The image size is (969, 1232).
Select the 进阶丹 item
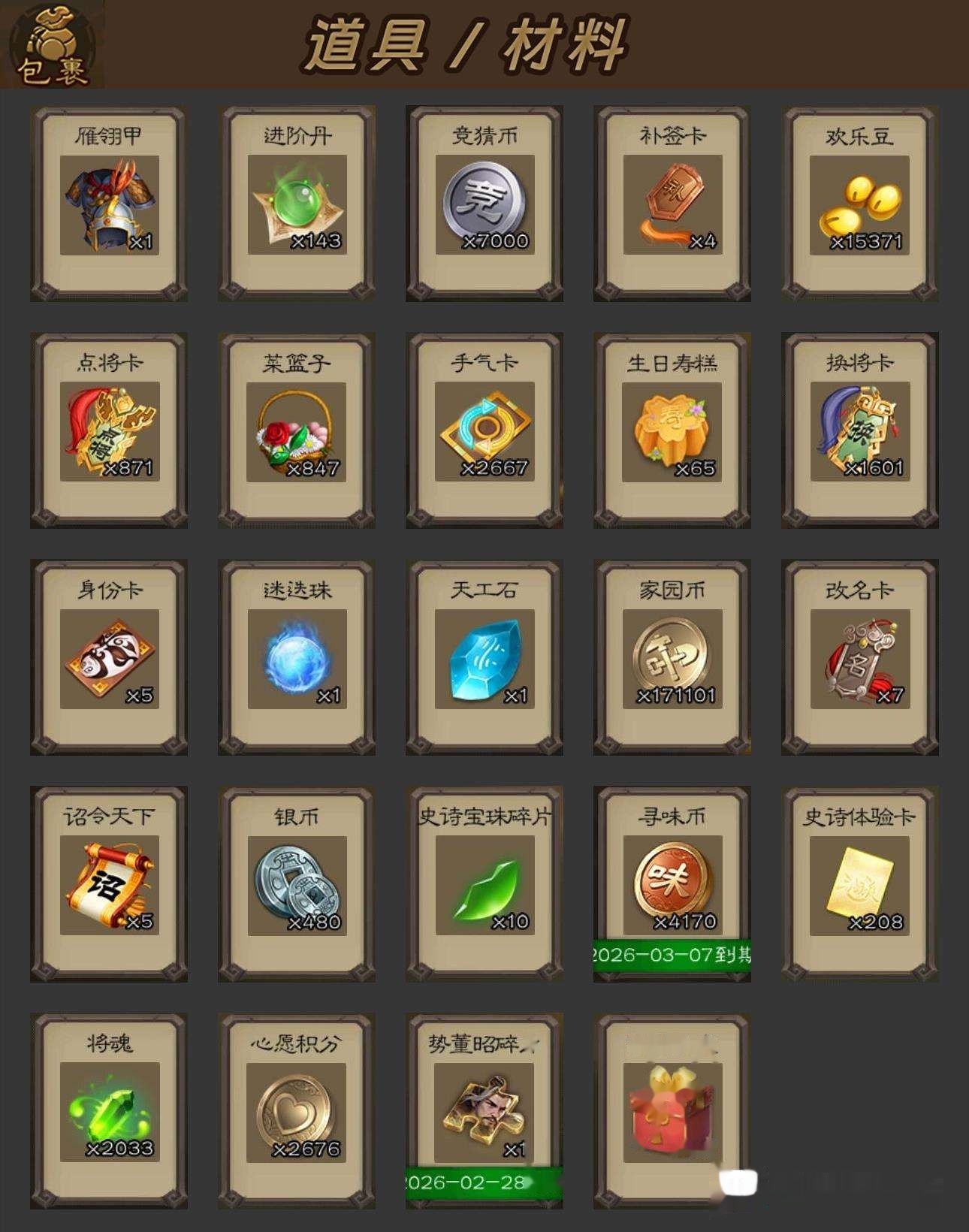tap(297, 204)
